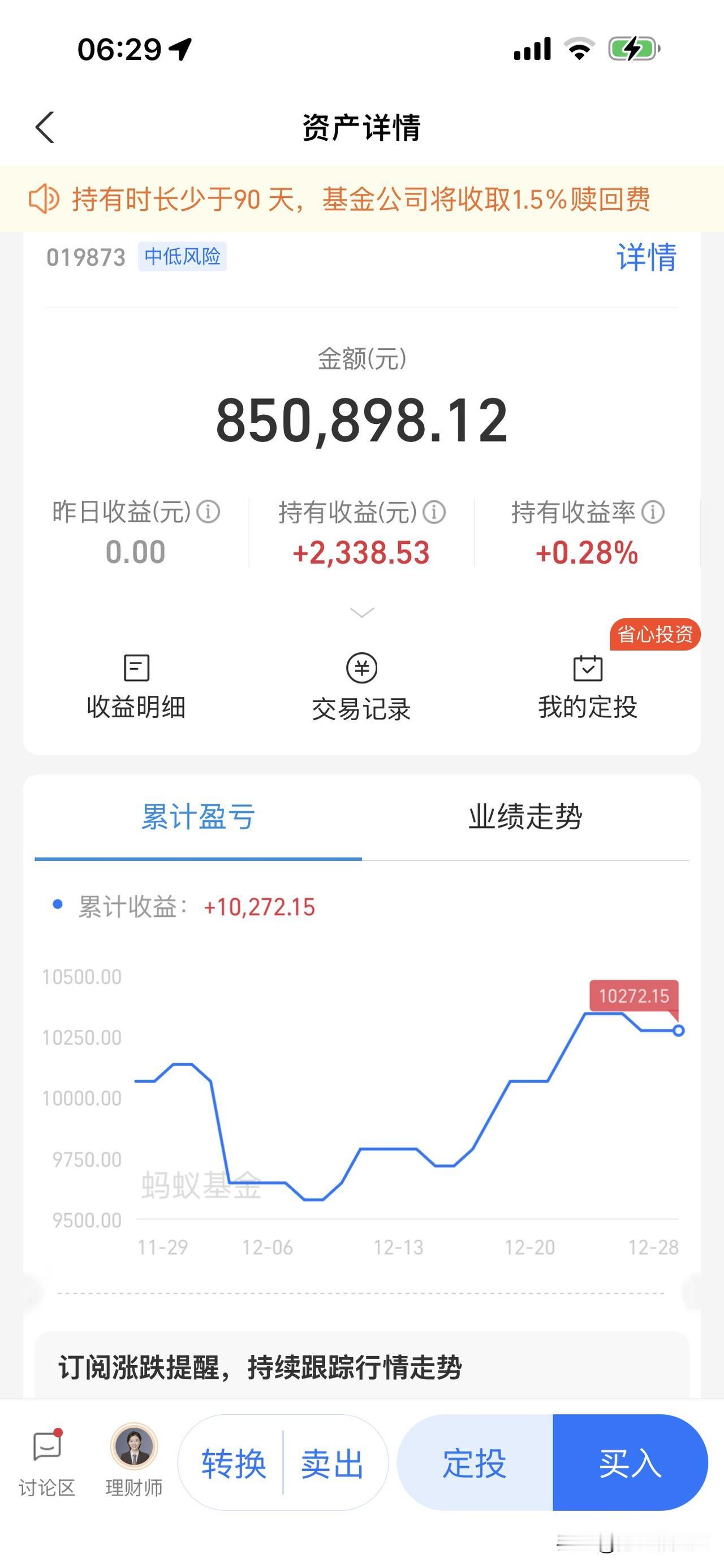The height and width of the screenshot is (1568, 724).
Task: Tap 转换 to convert the fund
Action: point(234,1464)
